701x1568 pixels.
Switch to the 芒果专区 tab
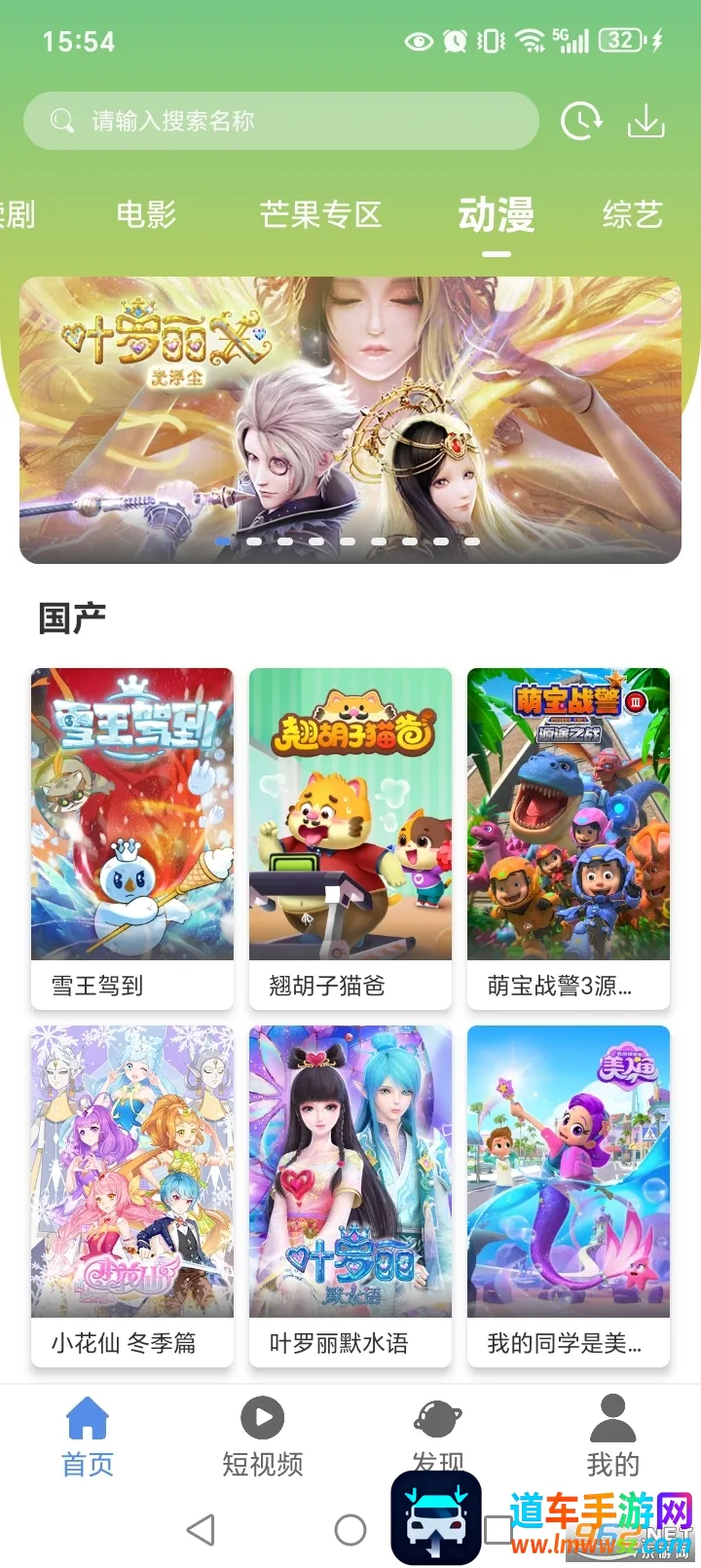click(320, 214)
